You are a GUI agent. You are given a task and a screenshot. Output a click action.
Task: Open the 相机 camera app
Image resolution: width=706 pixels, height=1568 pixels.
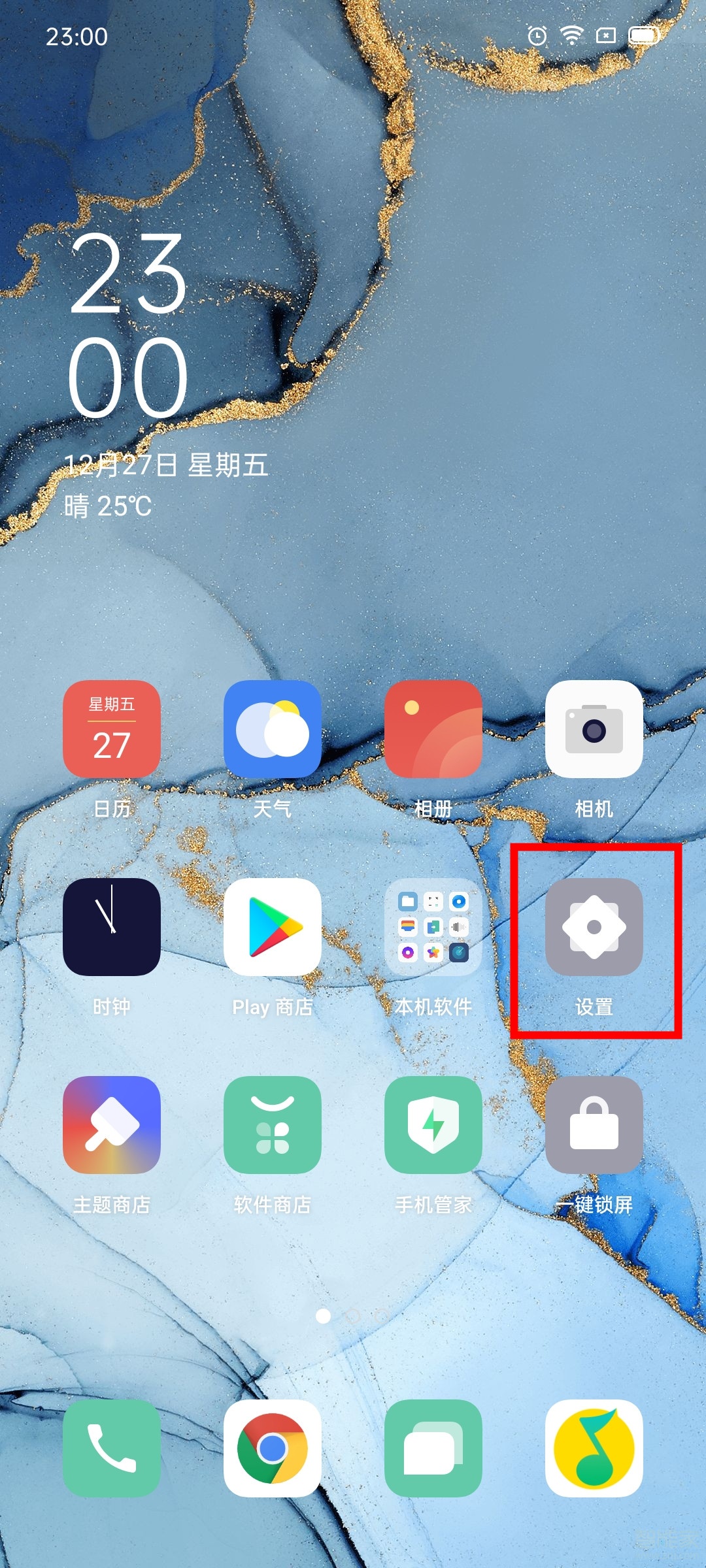point(594,729)
